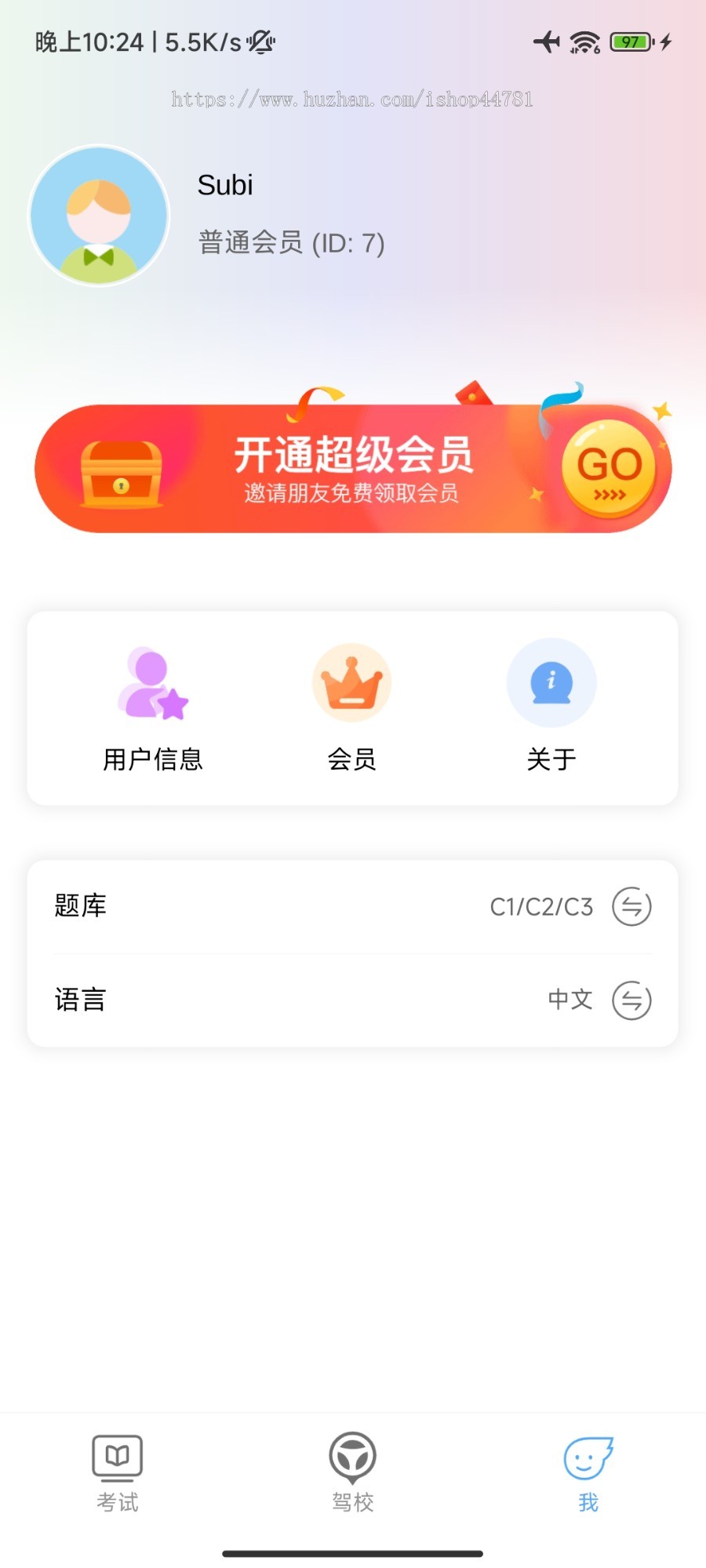Viewport: 706px width, 1568px height.
Task: Tap the 会员 crown icon
Action: coord(351,682)
